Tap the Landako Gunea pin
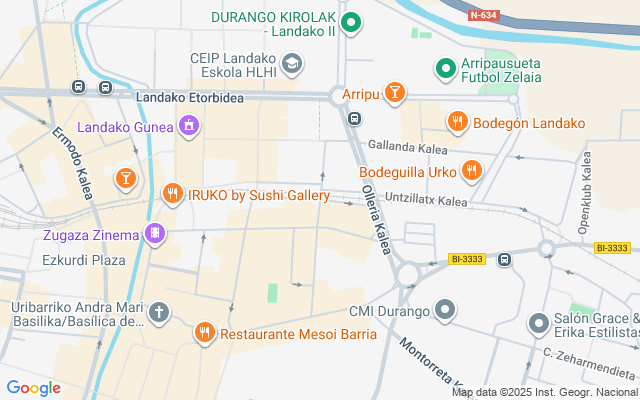Image resolution: width=640 pixels, height=400 pixels. [189, 127]
